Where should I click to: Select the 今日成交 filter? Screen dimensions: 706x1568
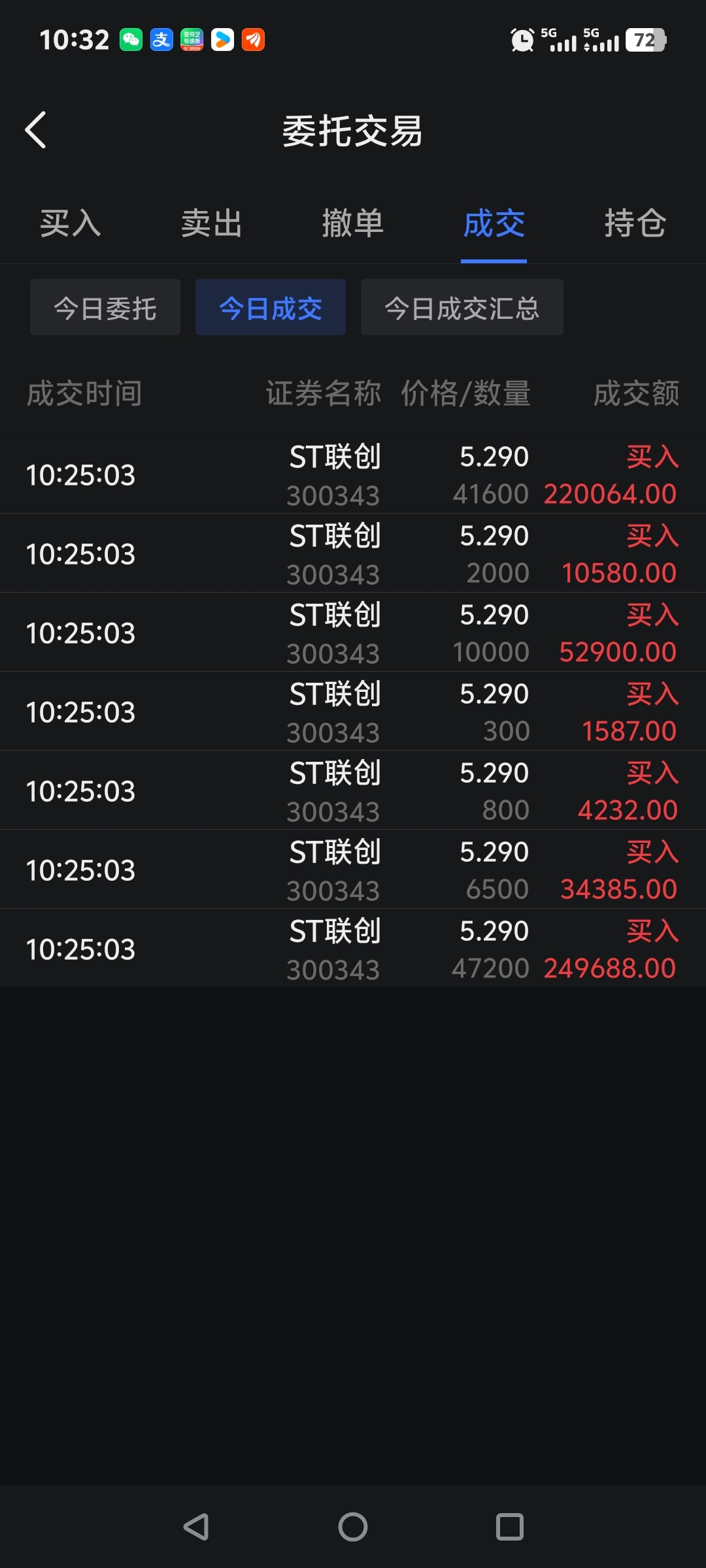(x=271, y=307)
